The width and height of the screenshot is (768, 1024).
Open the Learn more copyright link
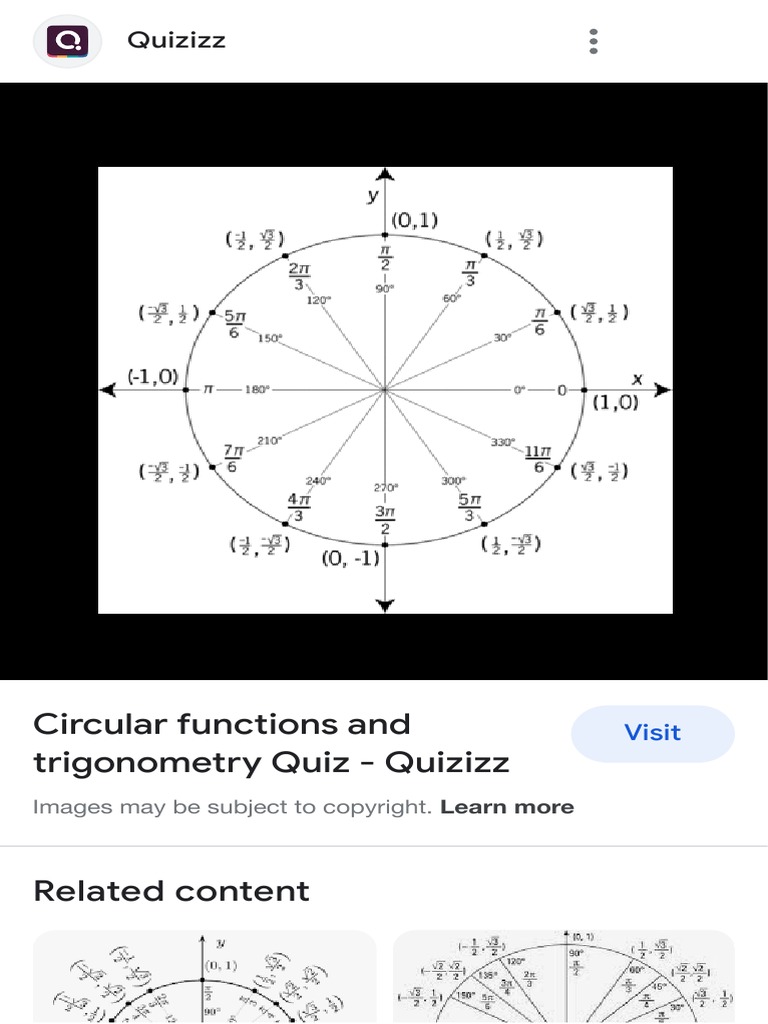[x=507, y=807]
